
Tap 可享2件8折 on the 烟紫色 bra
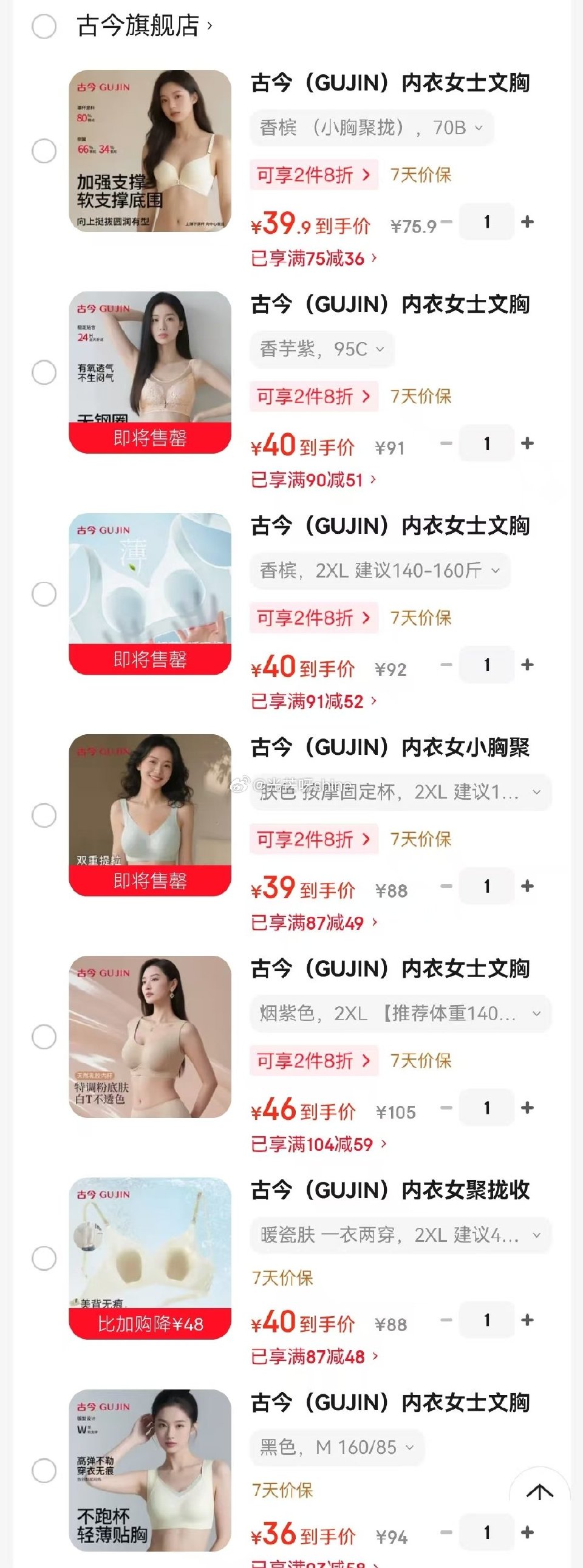pyautogui.click(x=313, y=1061)
